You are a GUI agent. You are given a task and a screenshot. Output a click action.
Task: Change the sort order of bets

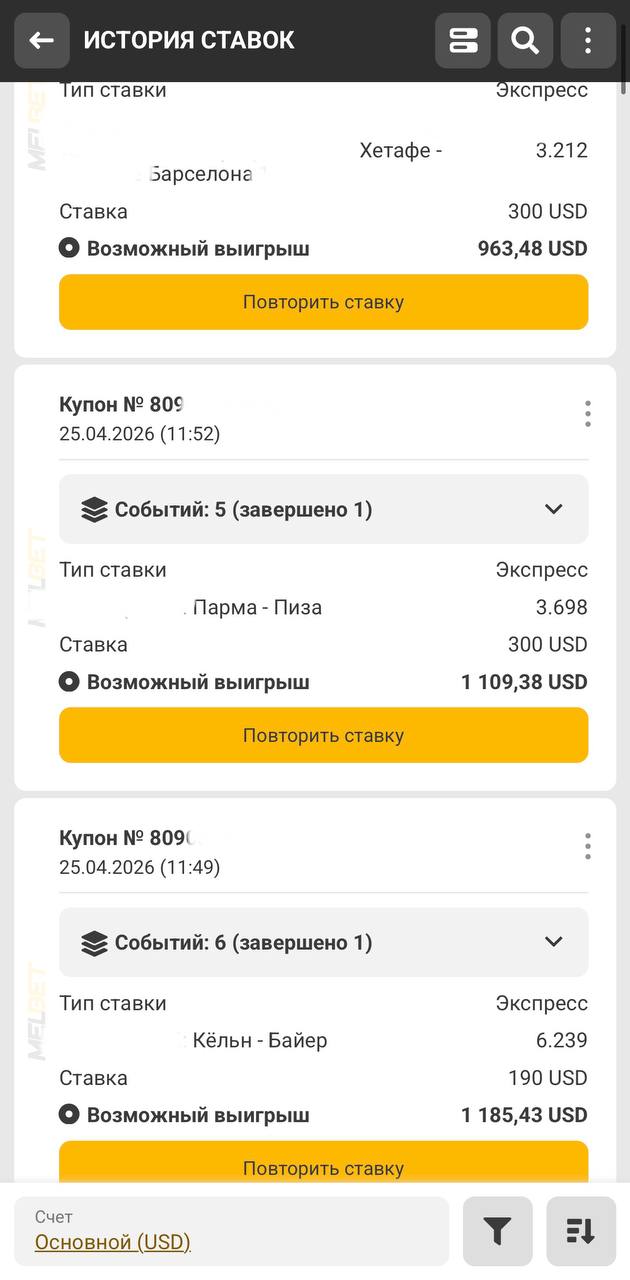581,1232
